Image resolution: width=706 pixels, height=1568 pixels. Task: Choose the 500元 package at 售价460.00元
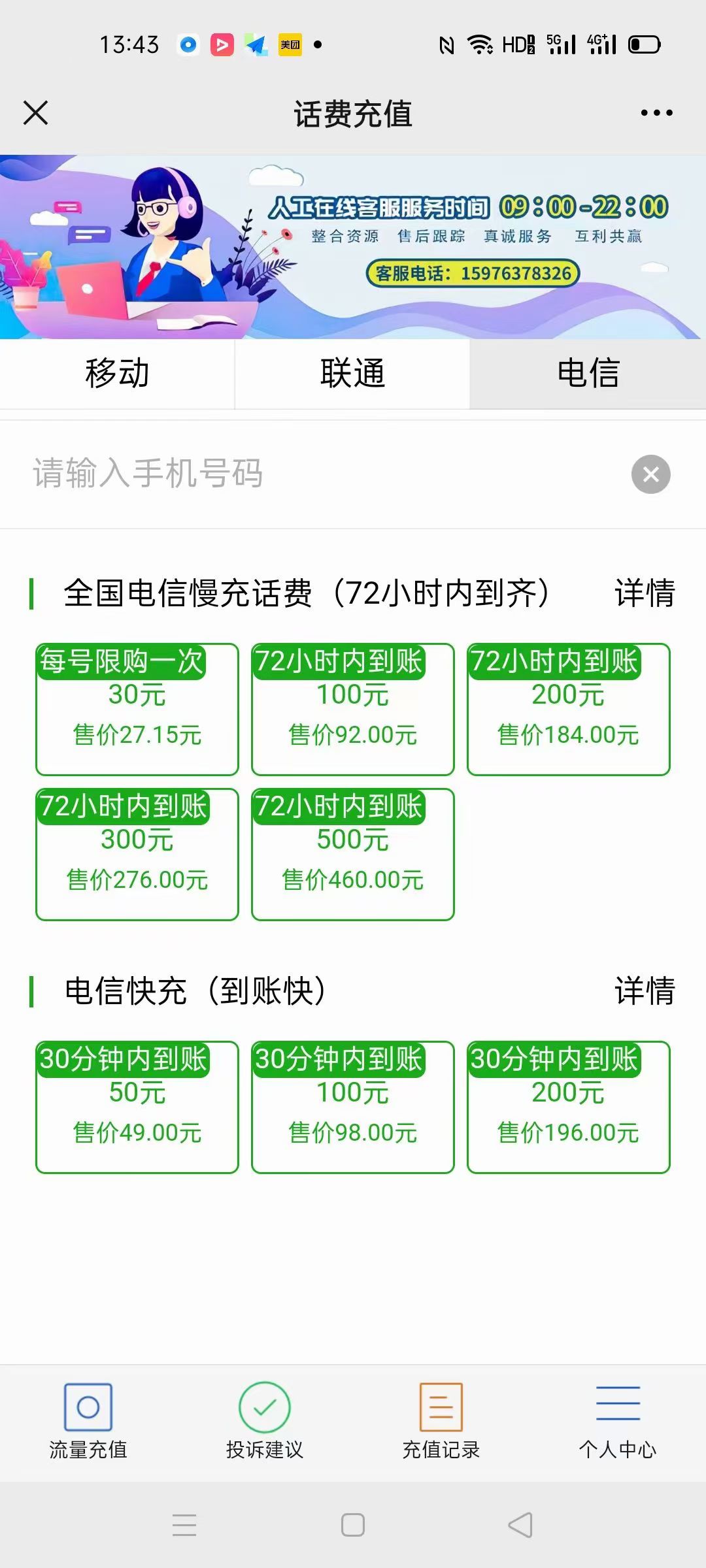(353, 855)
